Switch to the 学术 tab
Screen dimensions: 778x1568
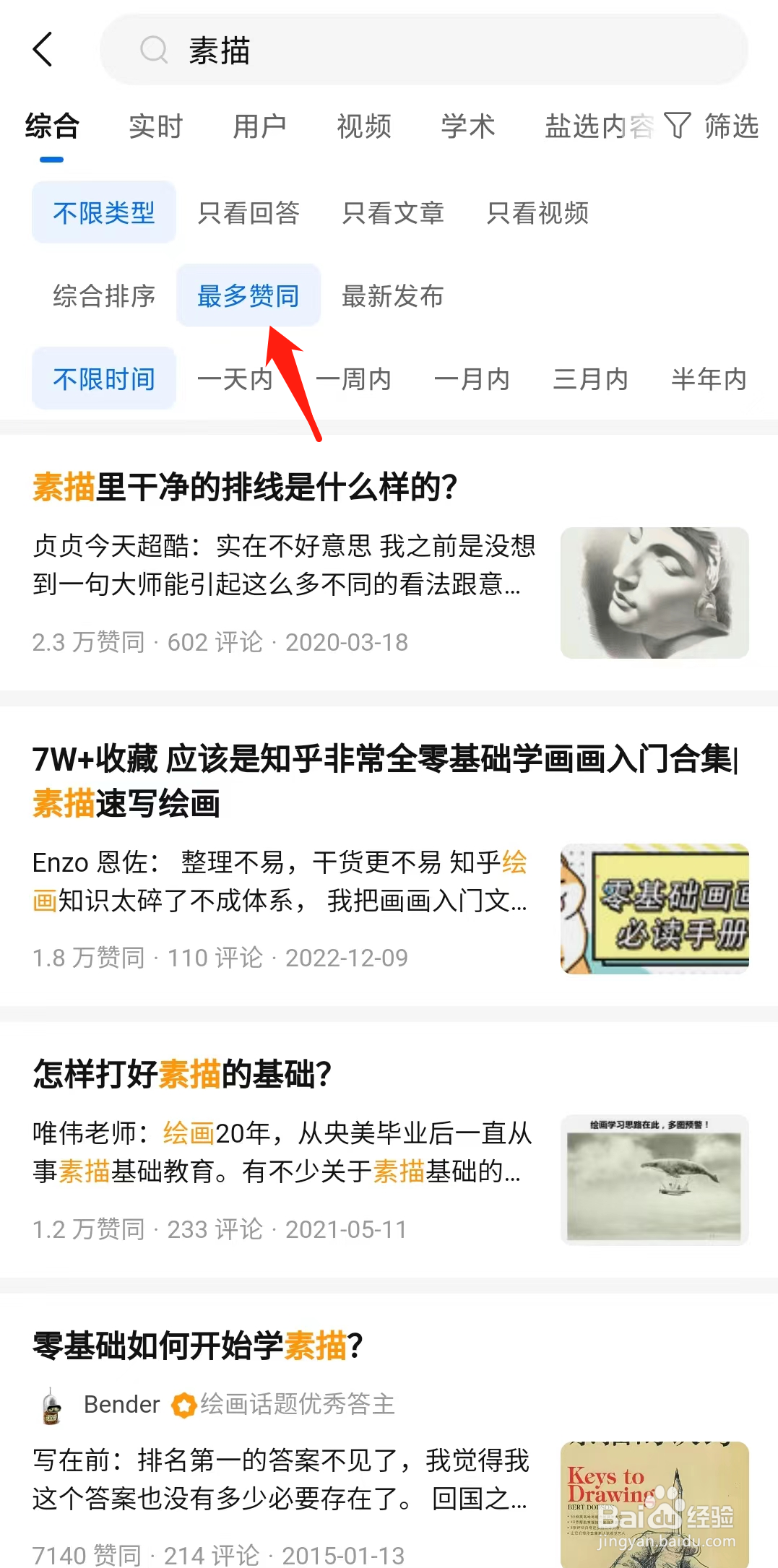[x=468, y=126]
